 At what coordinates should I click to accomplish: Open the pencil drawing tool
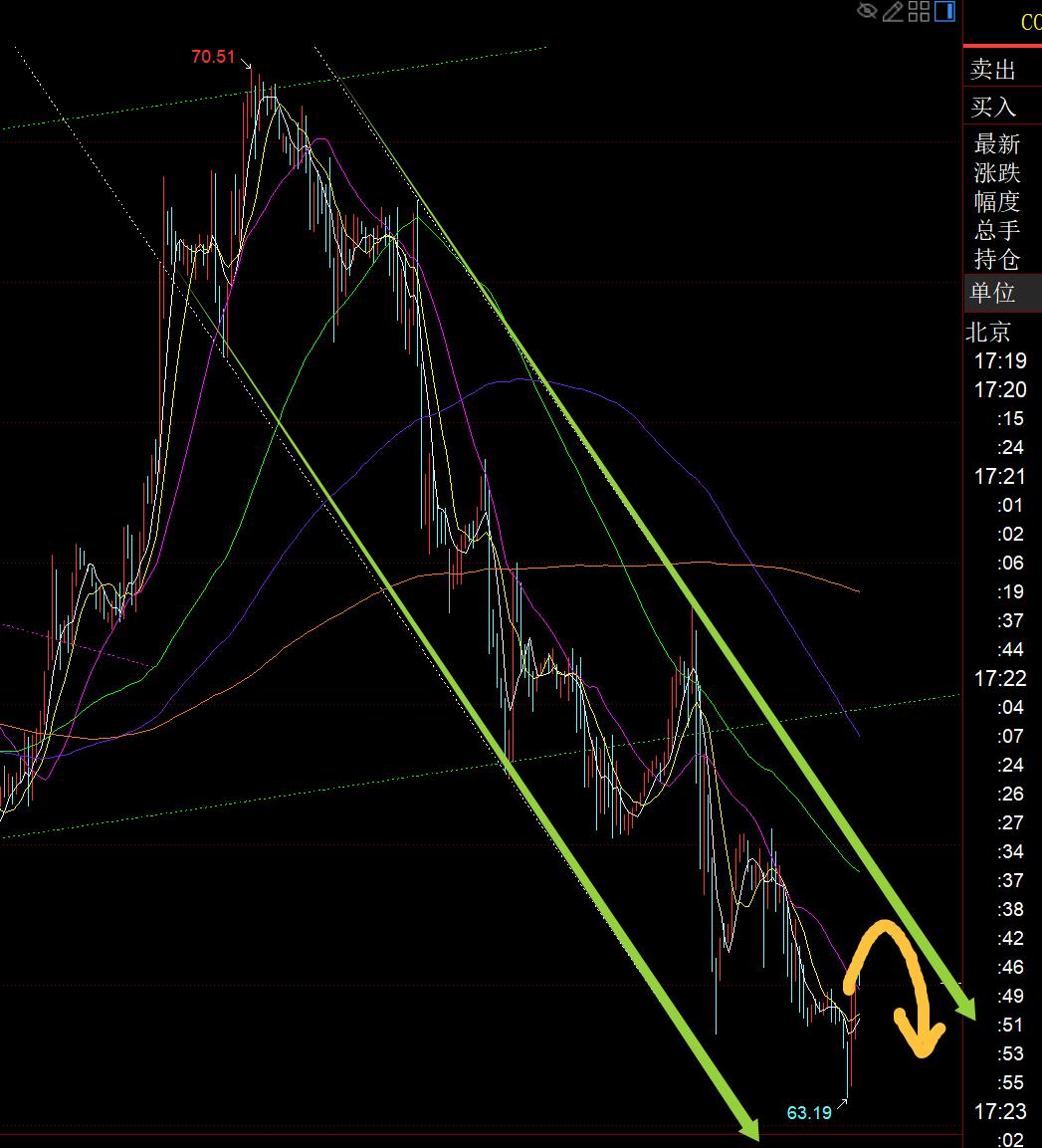point(893,12)
